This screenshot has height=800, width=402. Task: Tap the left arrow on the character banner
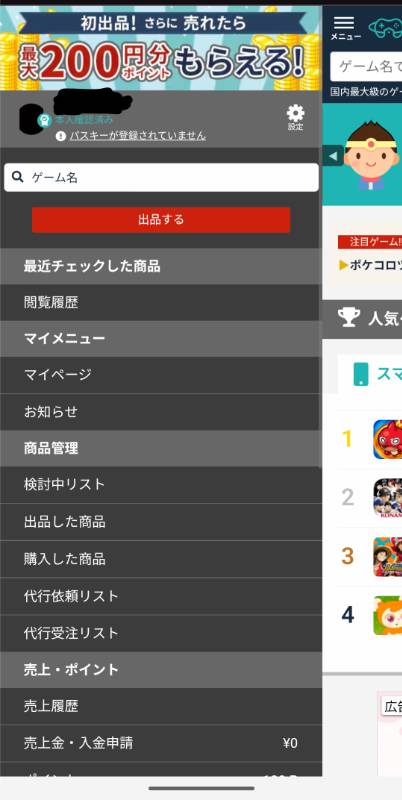333,155
